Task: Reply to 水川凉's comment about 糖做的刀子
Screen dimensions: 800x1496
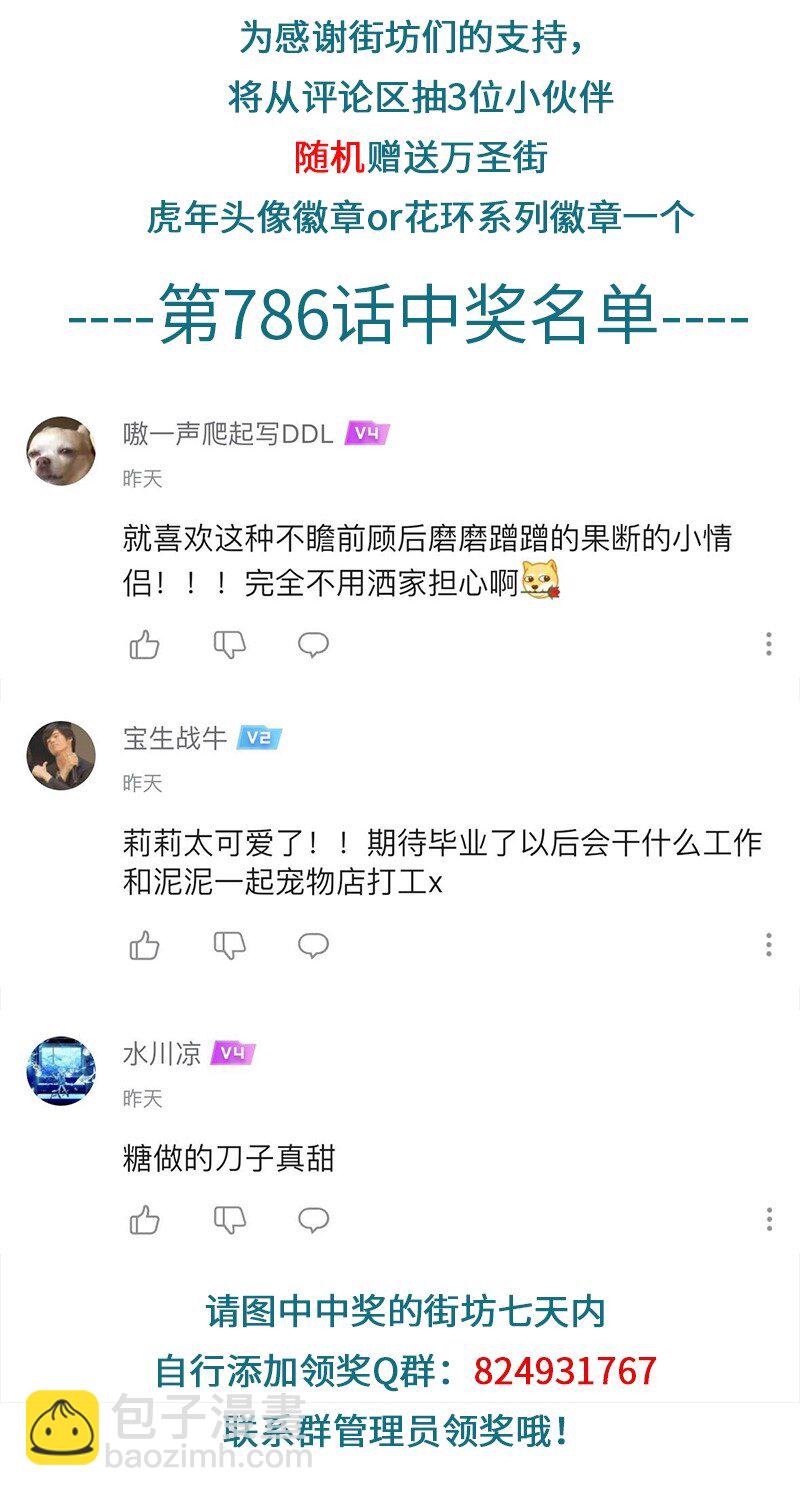Action: point(314,1219)
